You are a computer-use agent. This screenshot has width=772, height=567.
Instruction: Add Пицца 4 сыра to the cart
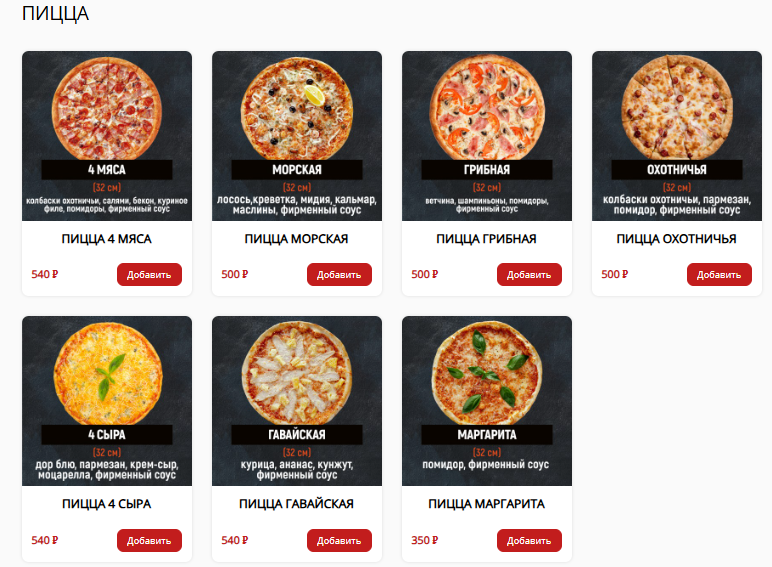(149, 540)
